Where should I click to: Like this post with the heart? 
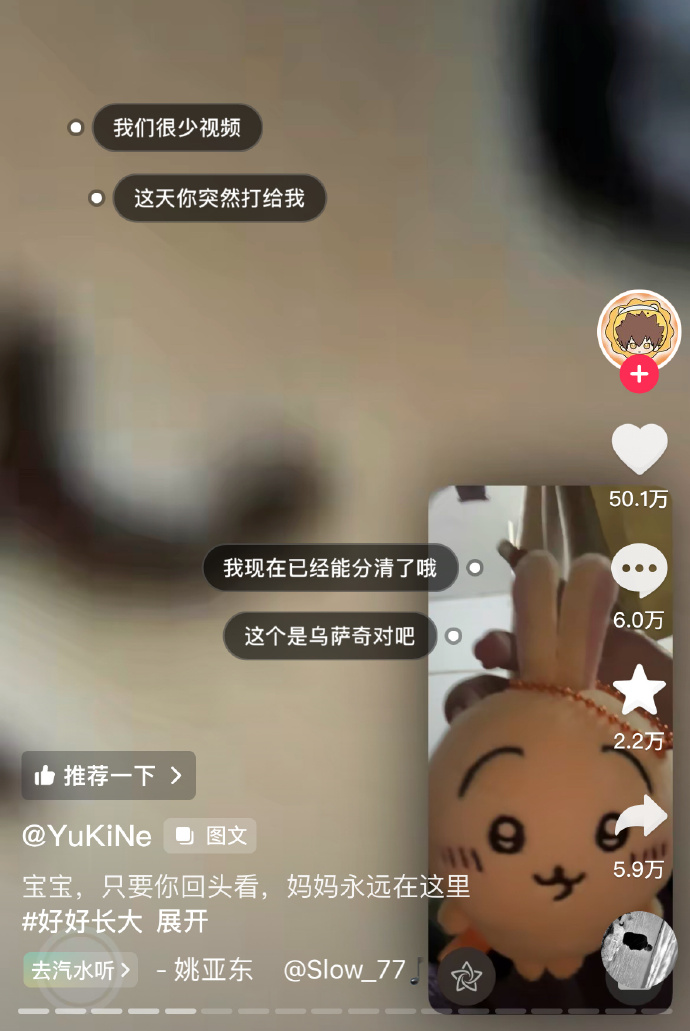639,450
